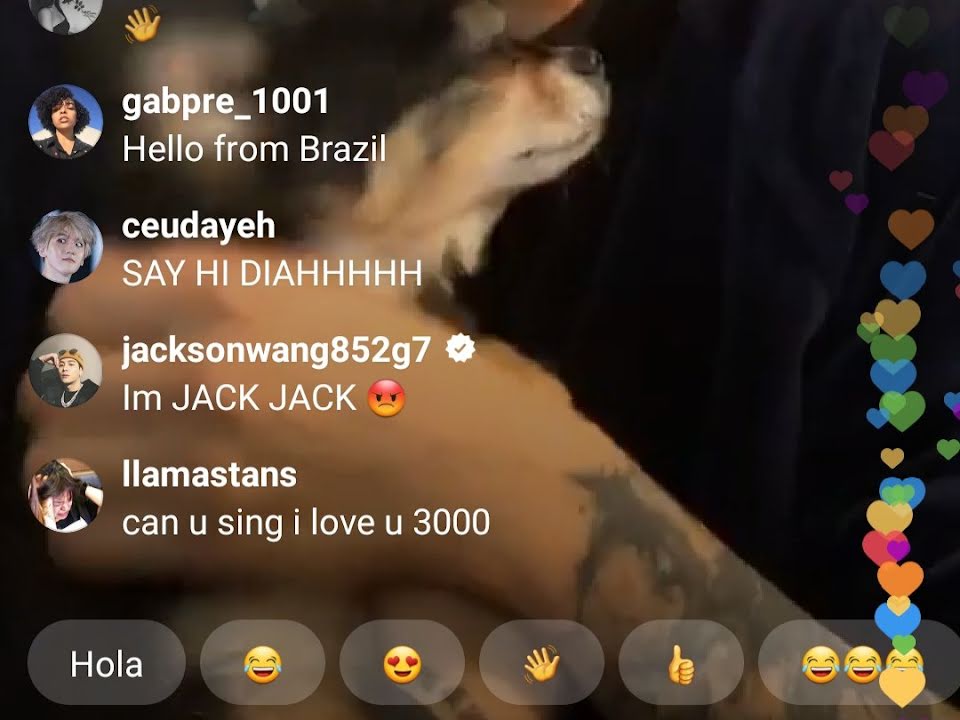Send the single laughing-crying emoji reaction
The width and height of the screenshot is (960, 720).
(x=263, y=662)
